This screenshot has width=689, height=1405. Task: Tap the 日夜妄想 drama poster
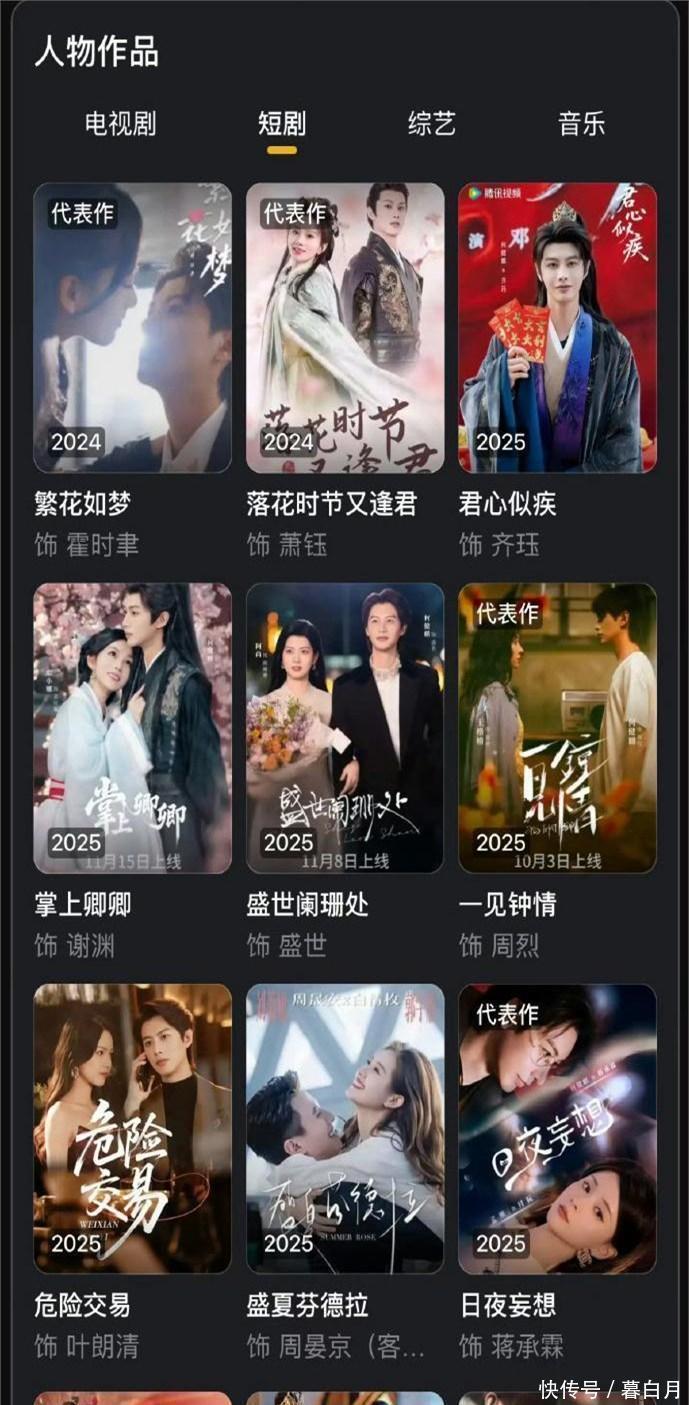(x=557, y=1128)
